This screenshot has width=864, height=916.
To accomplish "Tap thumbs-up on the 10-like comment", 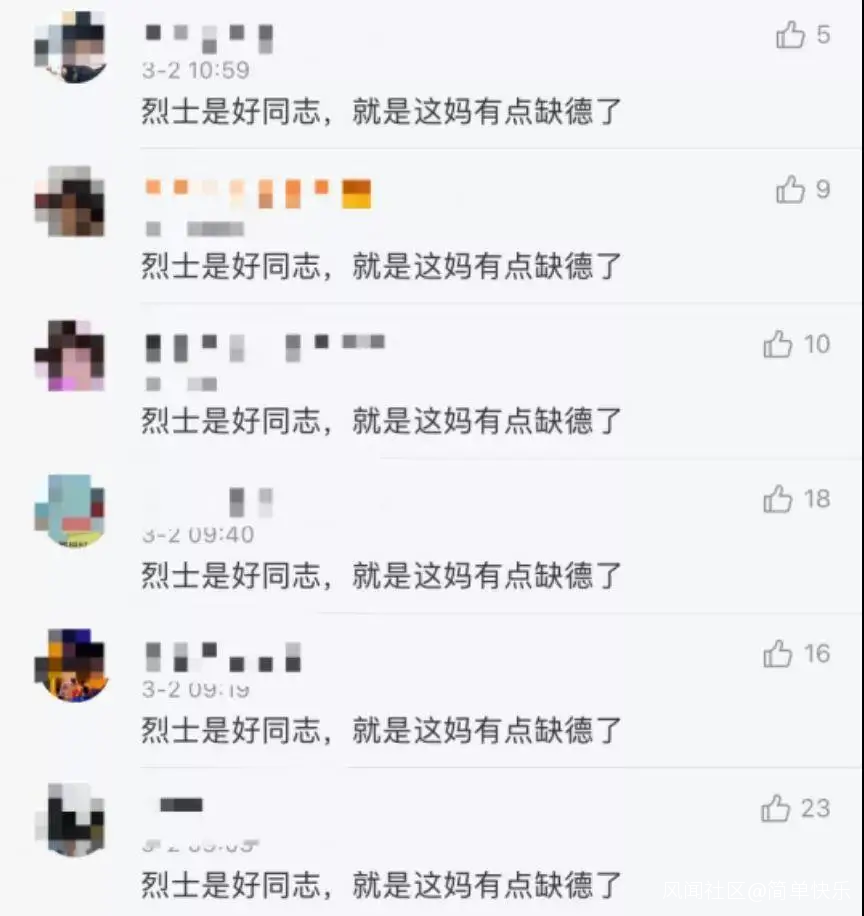I will 778,345.
